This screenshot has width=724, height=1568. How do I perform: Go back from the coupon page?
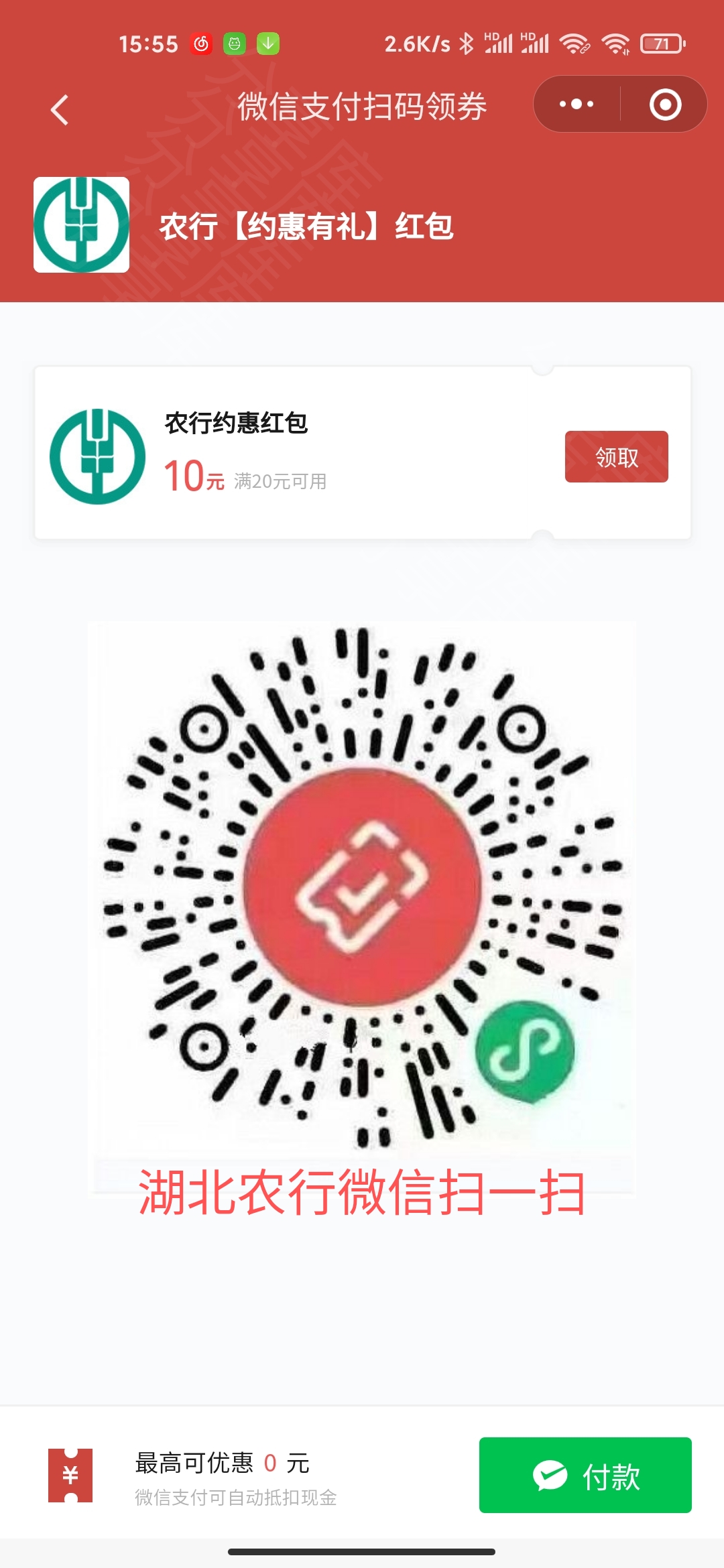click(x=60, y=110)
